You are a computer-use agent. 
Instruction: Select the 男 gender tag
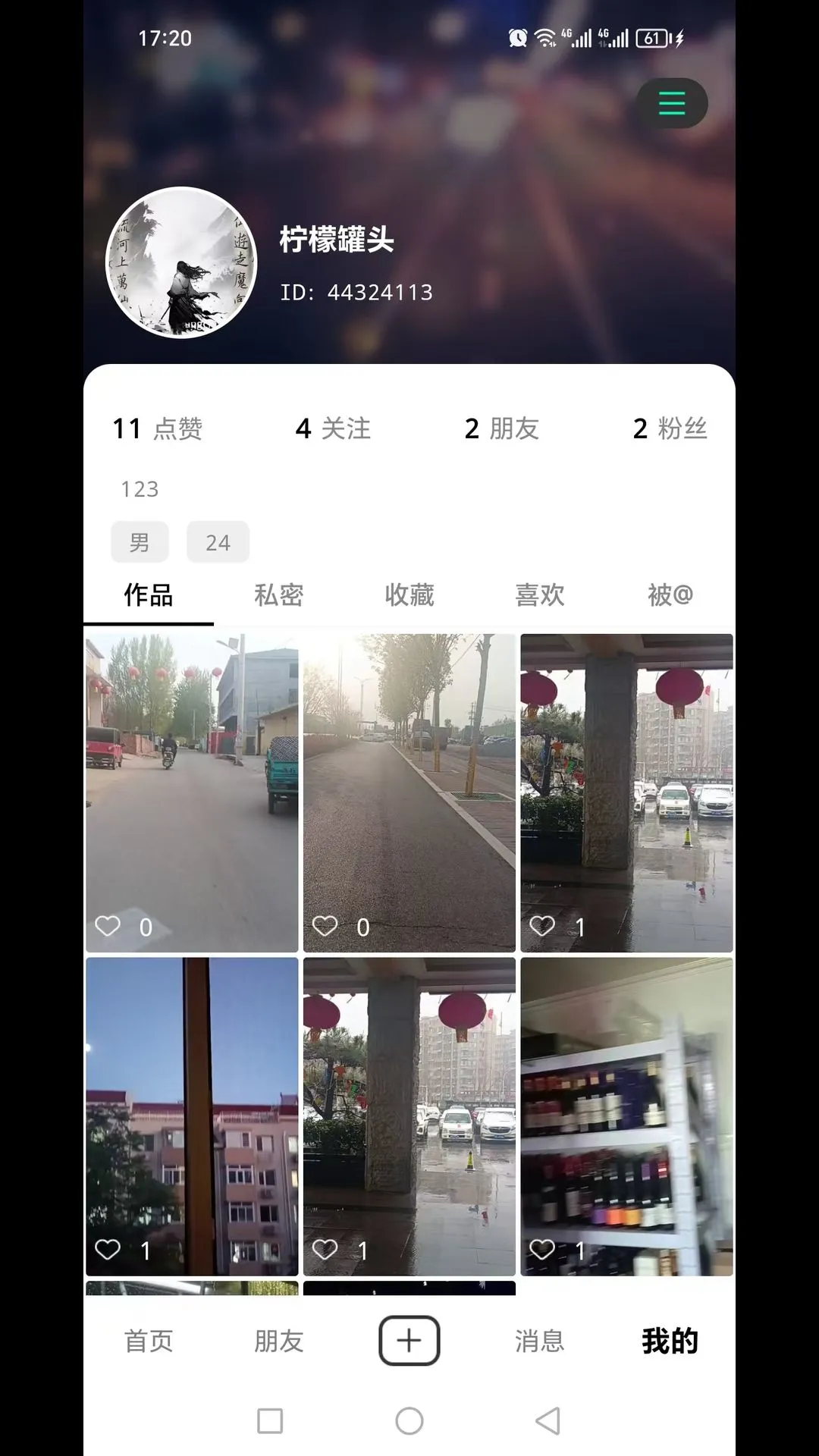click(140, 541)
